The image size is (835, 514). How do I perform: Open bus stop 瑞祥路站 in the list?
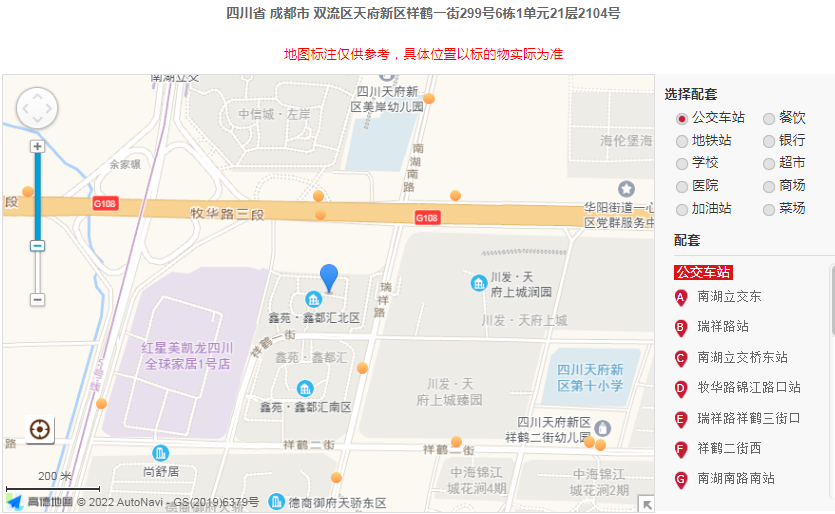click(723, 327)
